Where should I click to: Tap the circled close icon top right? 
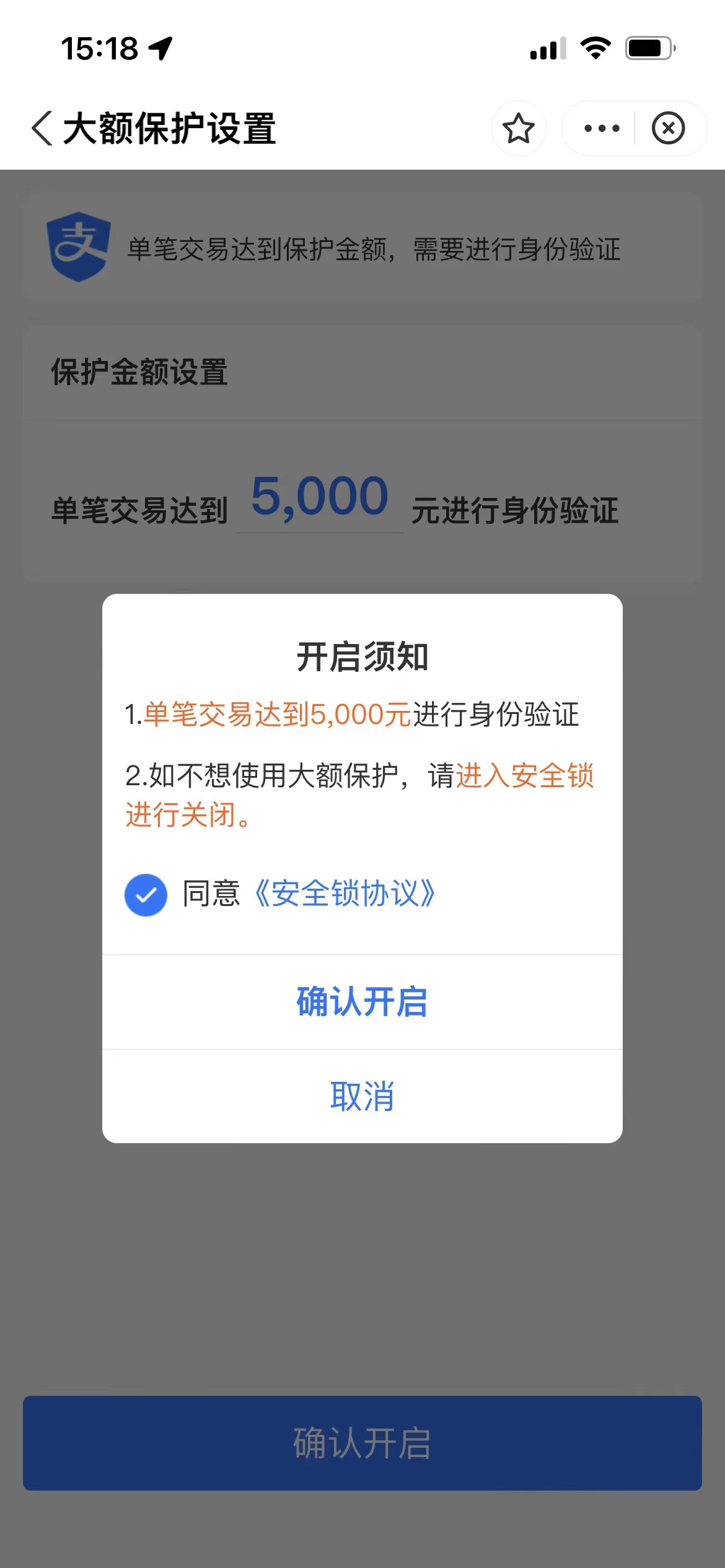point(669,128)
